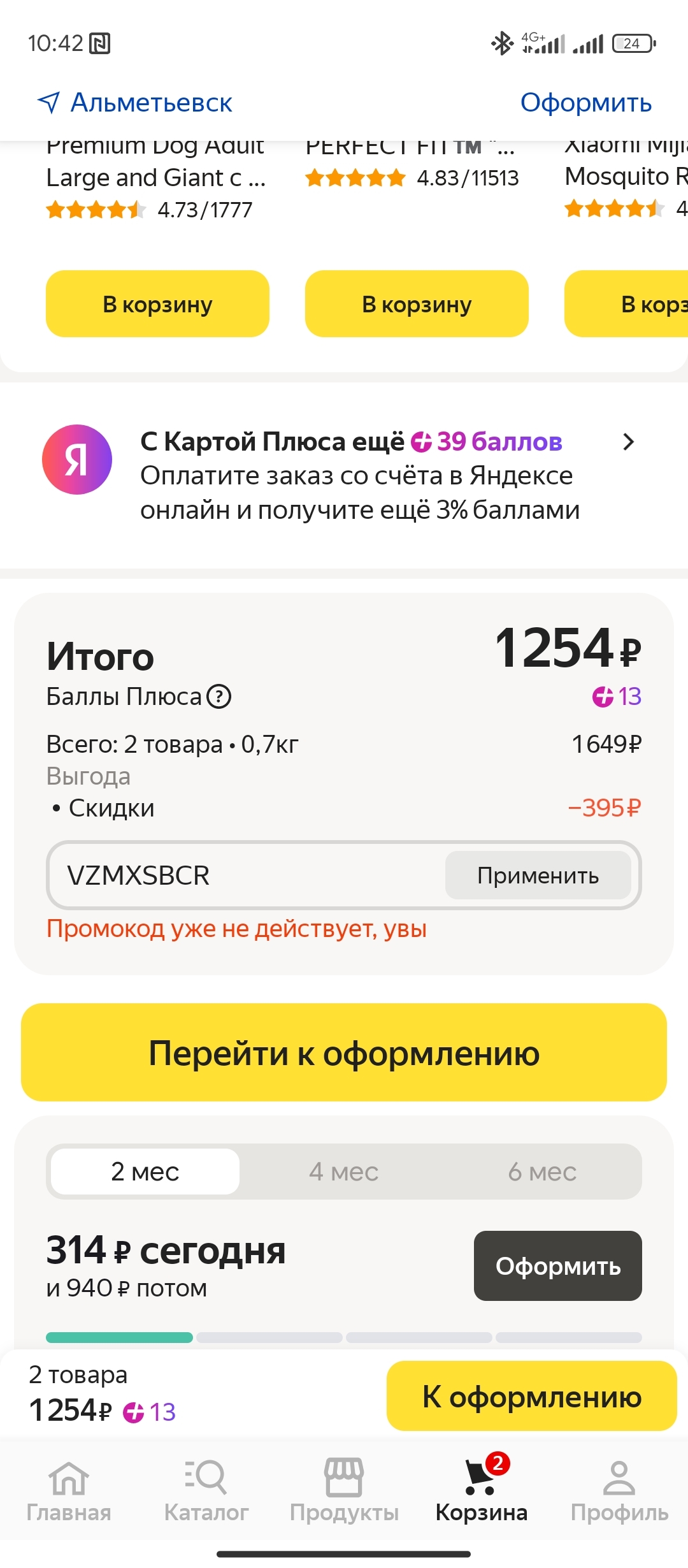Open the Корзина tab

482,1489
